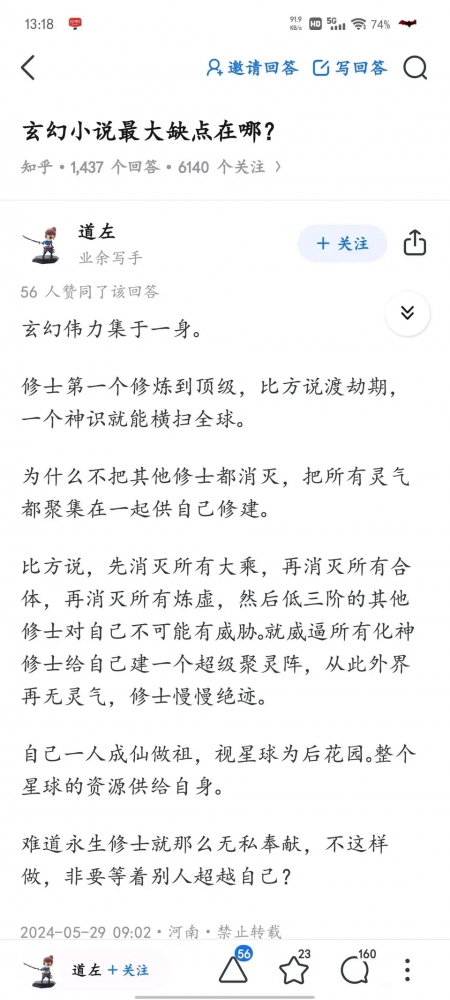Image resolution: width=450 pixels, height=1000 pixels.
Task: Tap 邀请回答 to invite answers
Action: click(x=252, y=68)
